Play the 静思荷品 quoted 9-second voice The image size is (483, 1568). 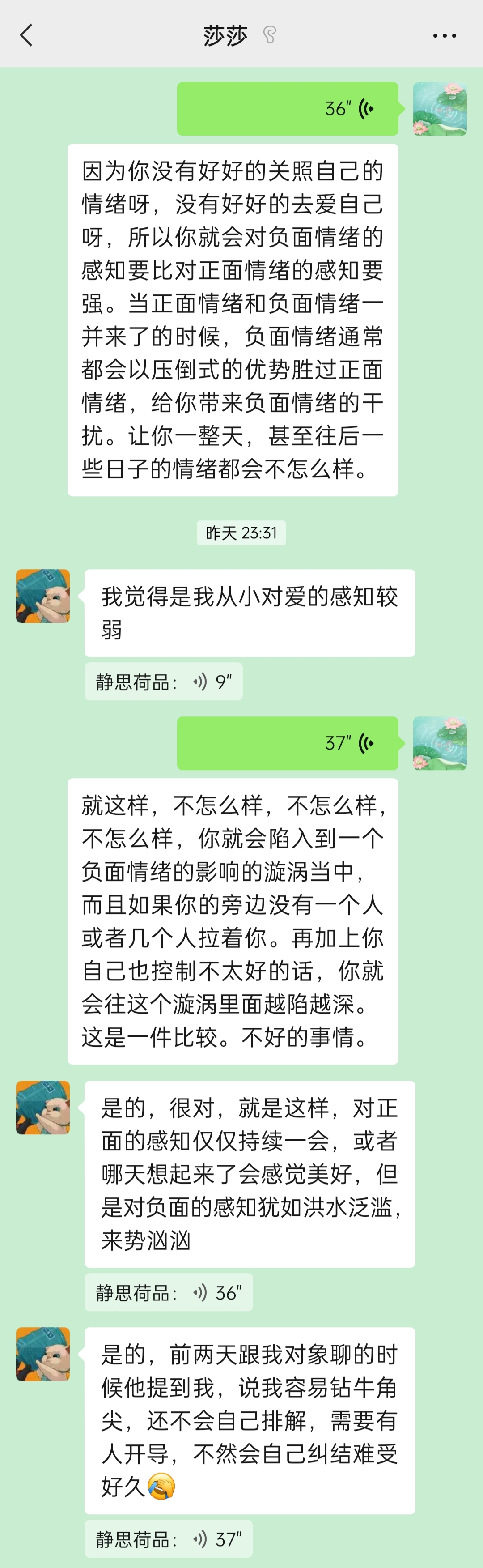pyautogui.click(x=164, y=682)
